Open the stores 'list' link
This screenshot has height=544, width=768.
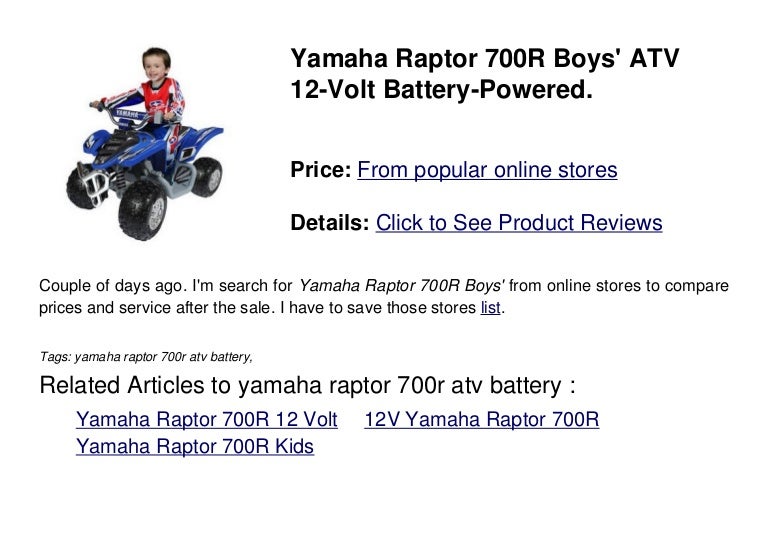(x=490, y=308)
